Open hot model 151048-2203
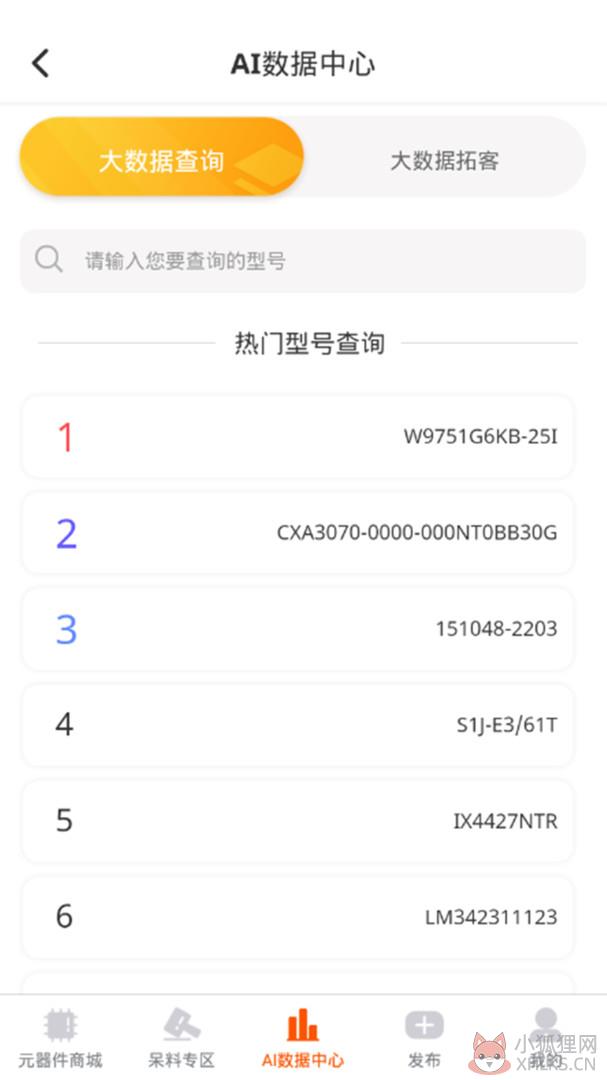607x1080 pixels. click(x=298, y=629)
